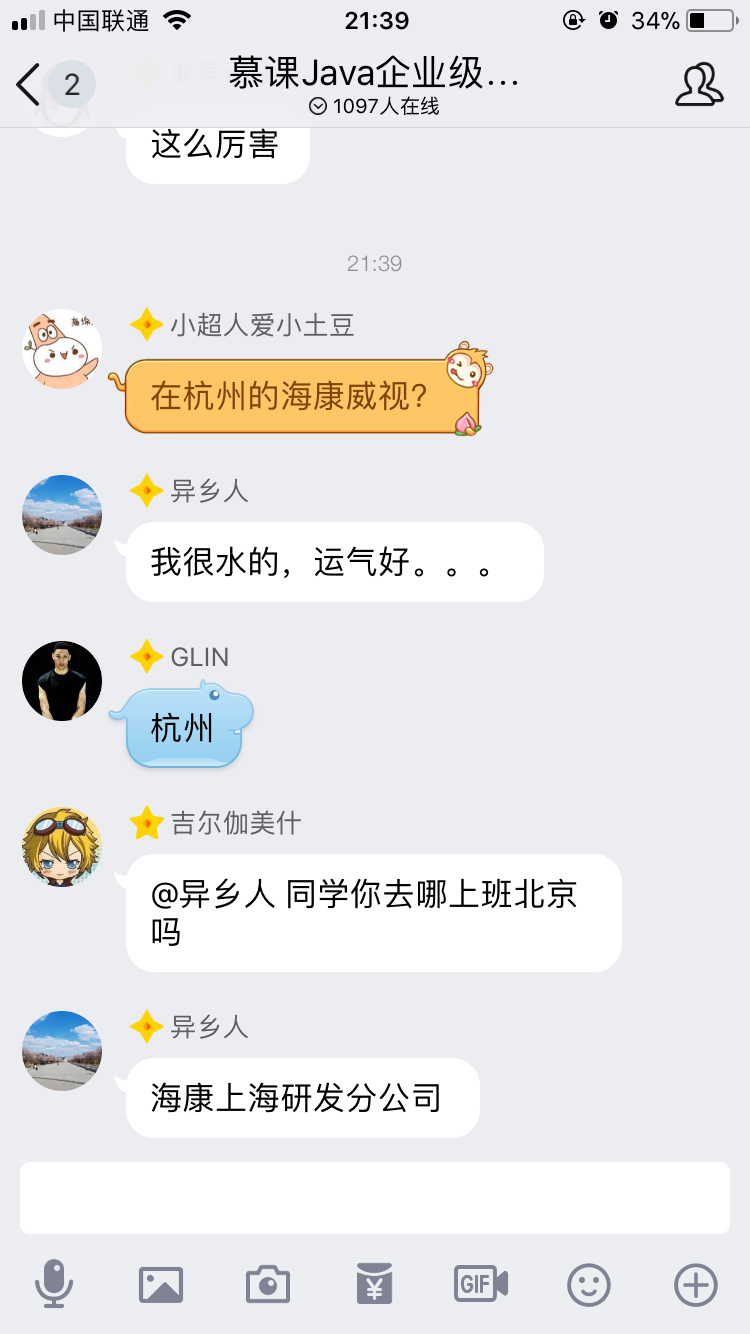This screenshot has width=750, height=1334.
Task: Open the GIF picker icon
Action: pos(481,1285)
